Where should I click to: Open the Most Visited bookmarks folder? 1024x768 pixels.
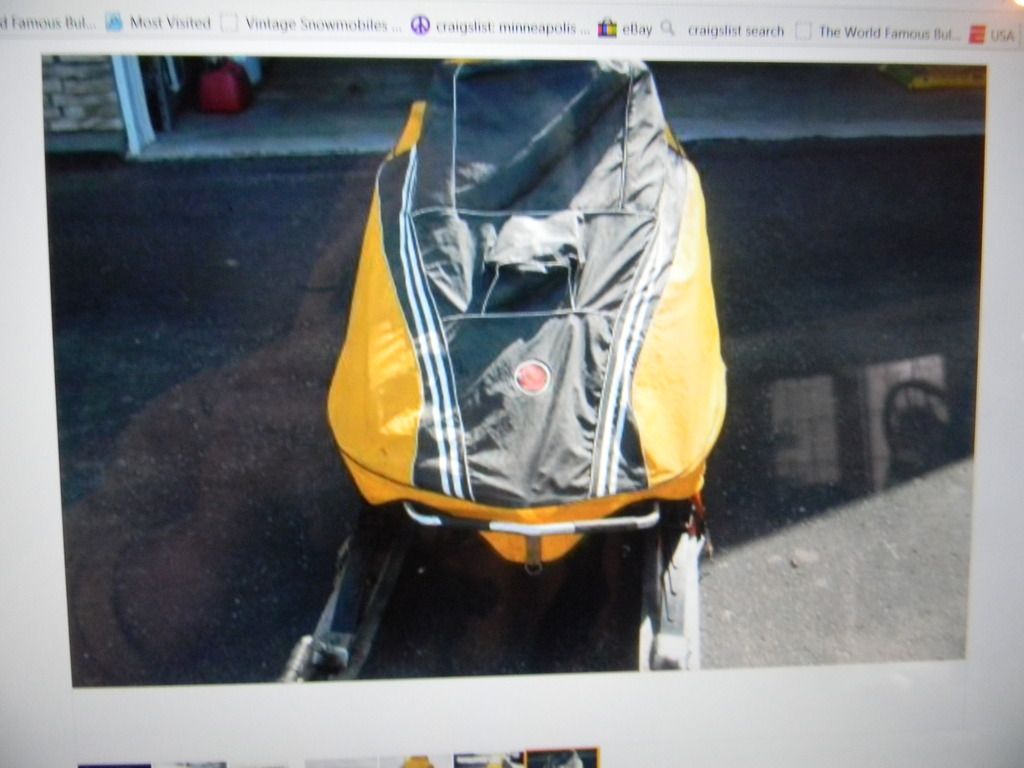click(160, 23)
